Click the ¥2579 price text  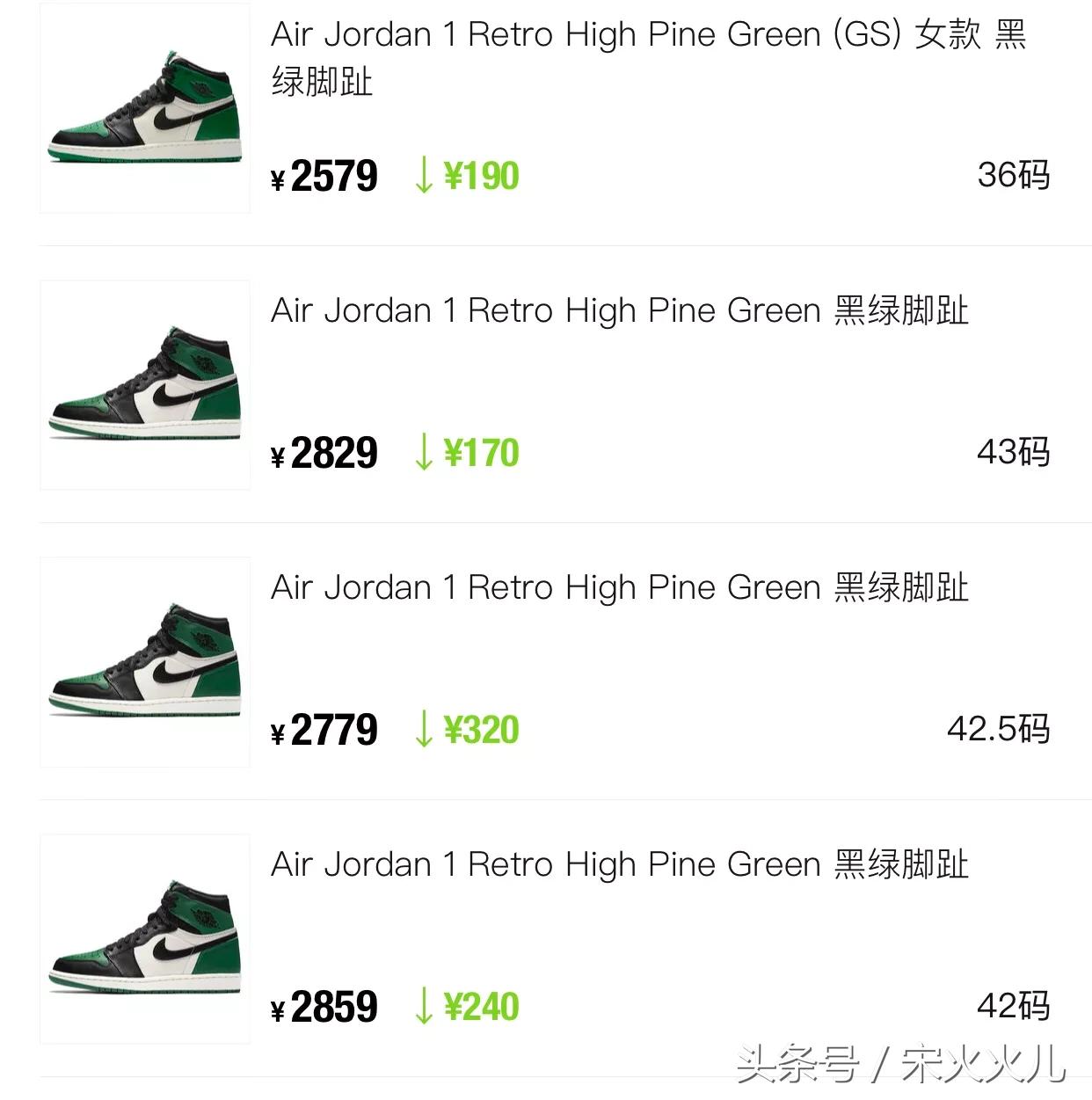tap(325, 176)
